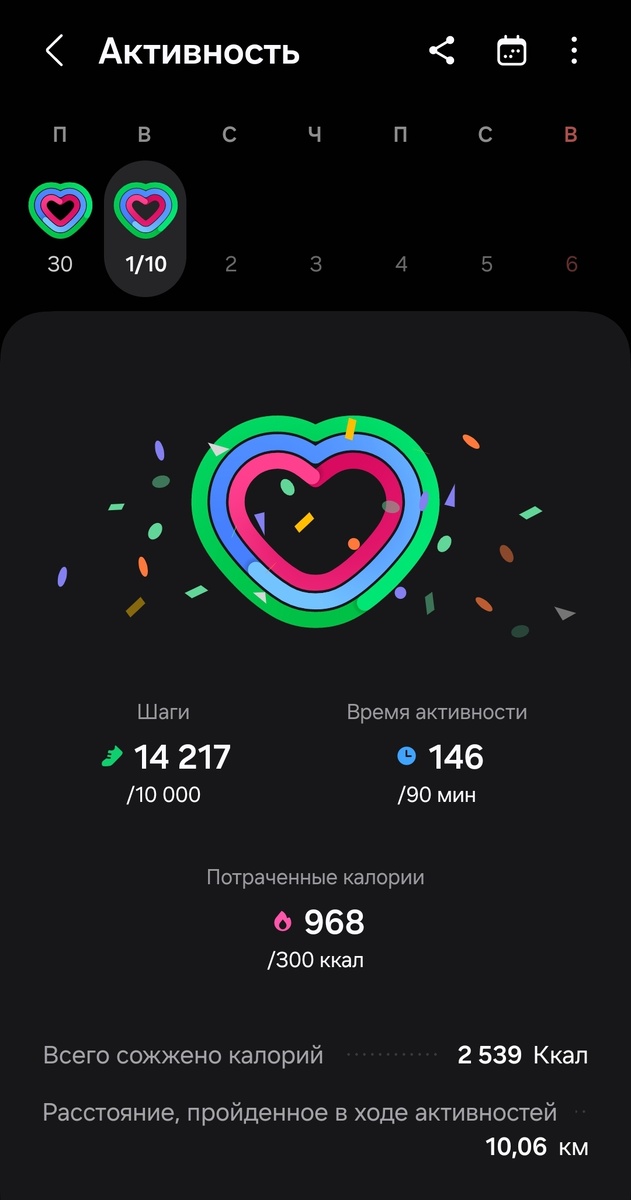
Task: Open the Время активности details
Action: pyautogui.click(x=437, y=756)
